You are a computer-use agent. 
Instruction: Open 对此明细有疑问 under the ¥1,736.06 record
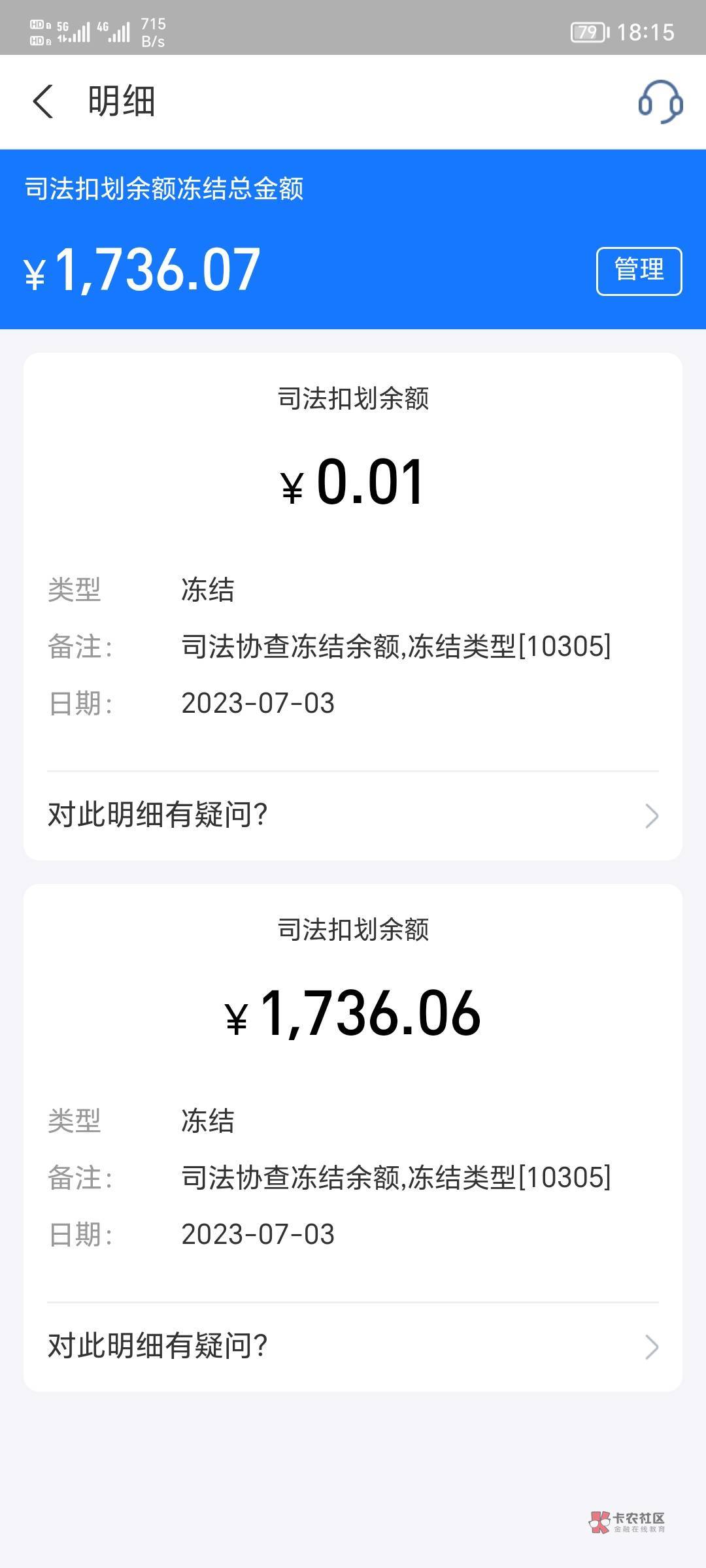pos(353,1347)
